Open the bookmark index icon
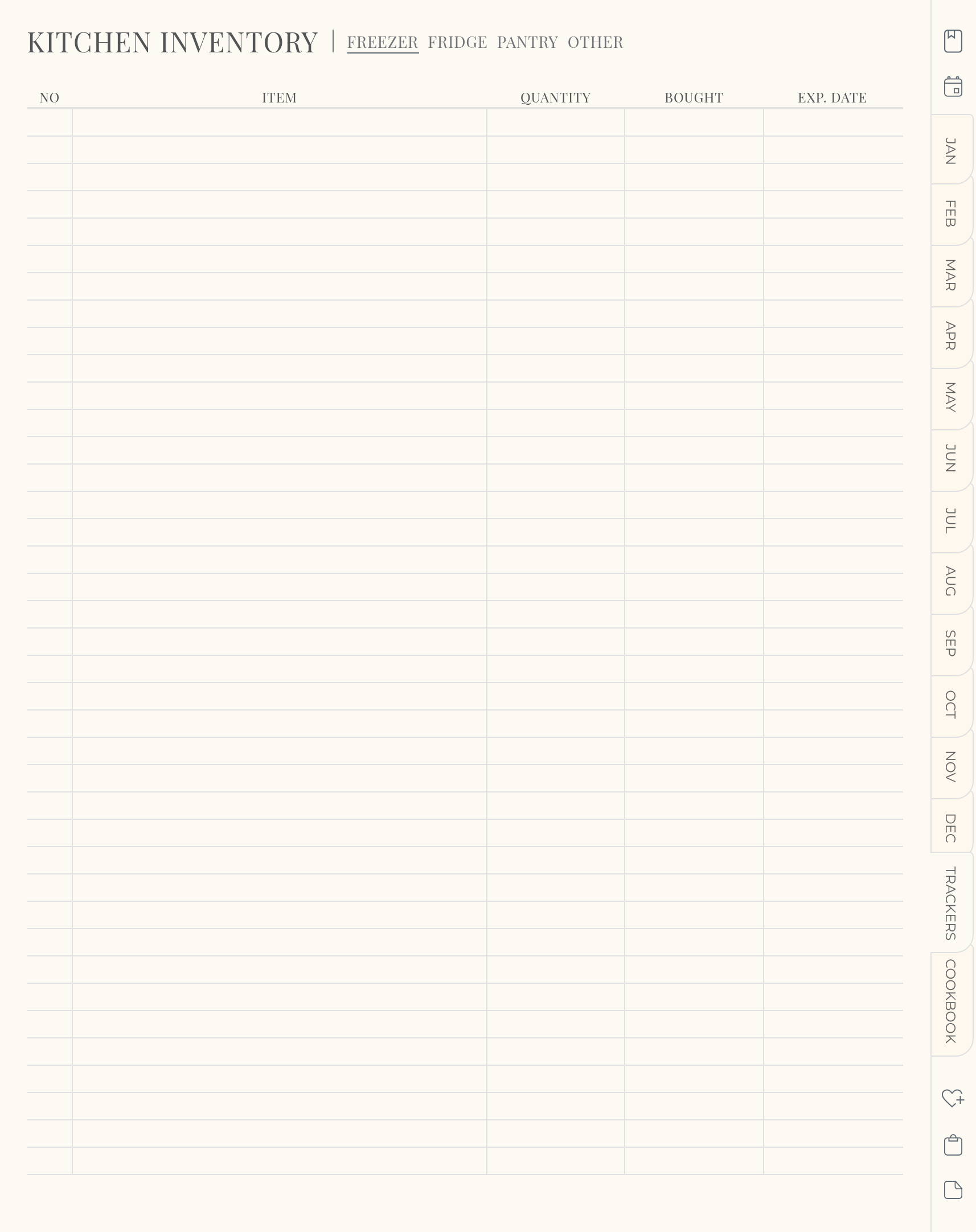This screenshot has height=1232, width=976. [x=953, y=41]
